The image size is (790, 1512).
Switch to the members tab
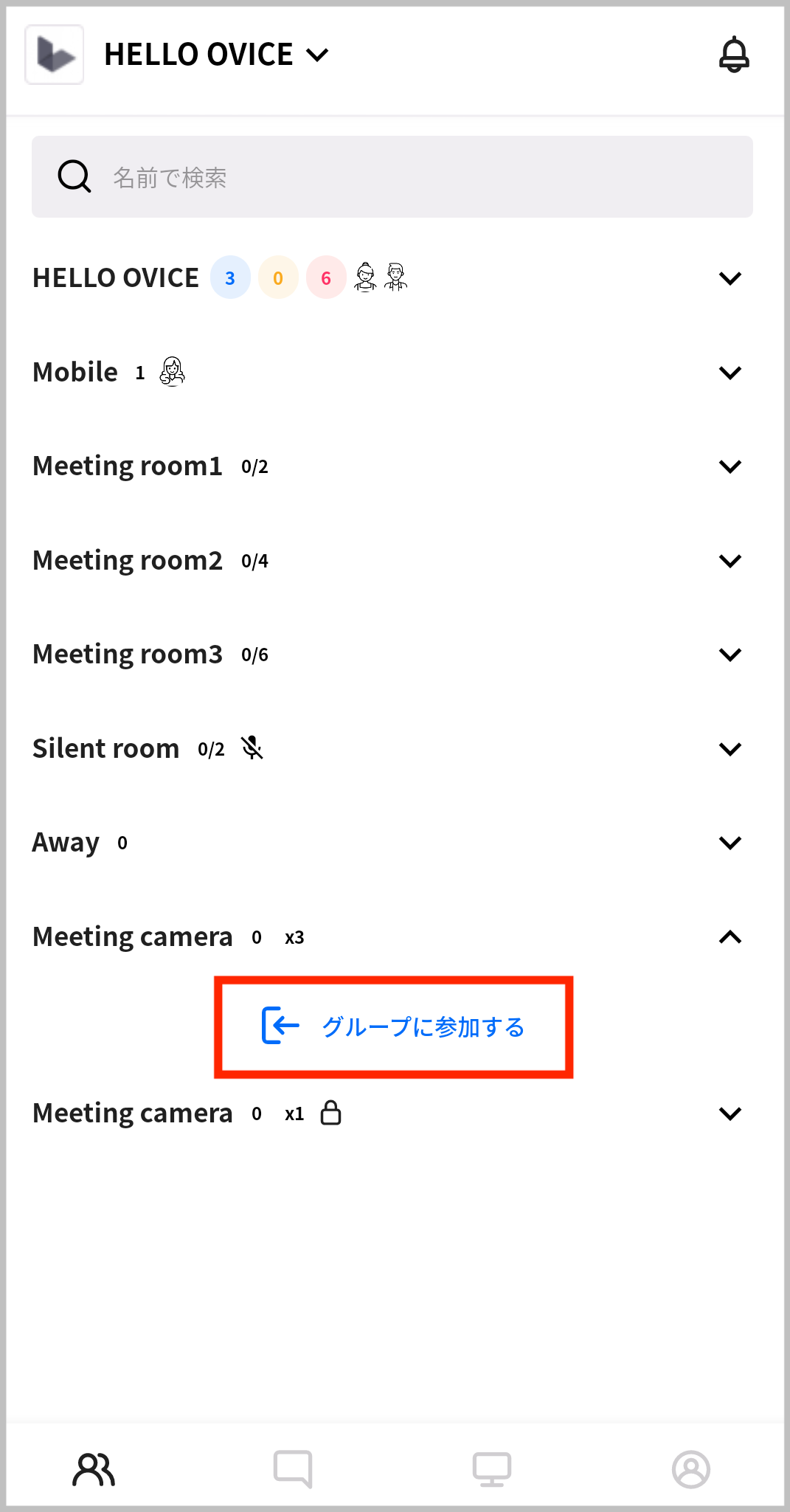pyautogui.click(x=94, y=1469)
